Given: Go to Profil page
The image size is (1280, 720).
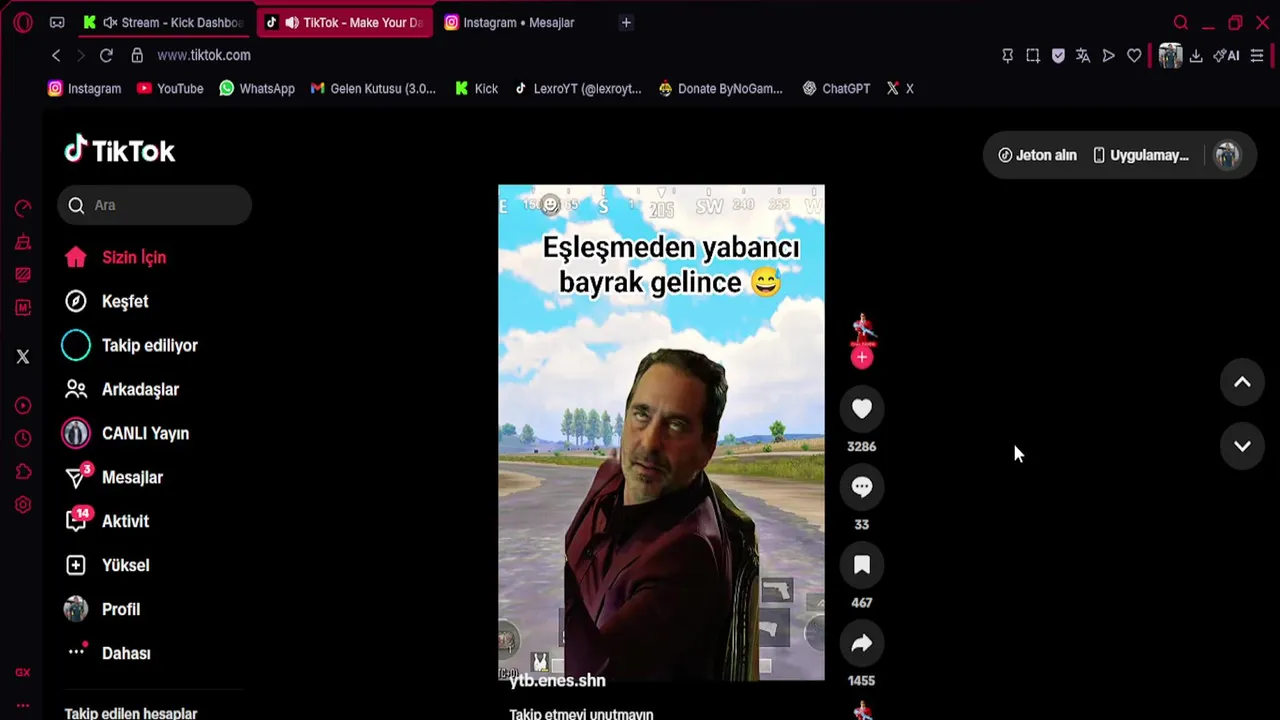Looking at the screenshot, I should 120,609.
